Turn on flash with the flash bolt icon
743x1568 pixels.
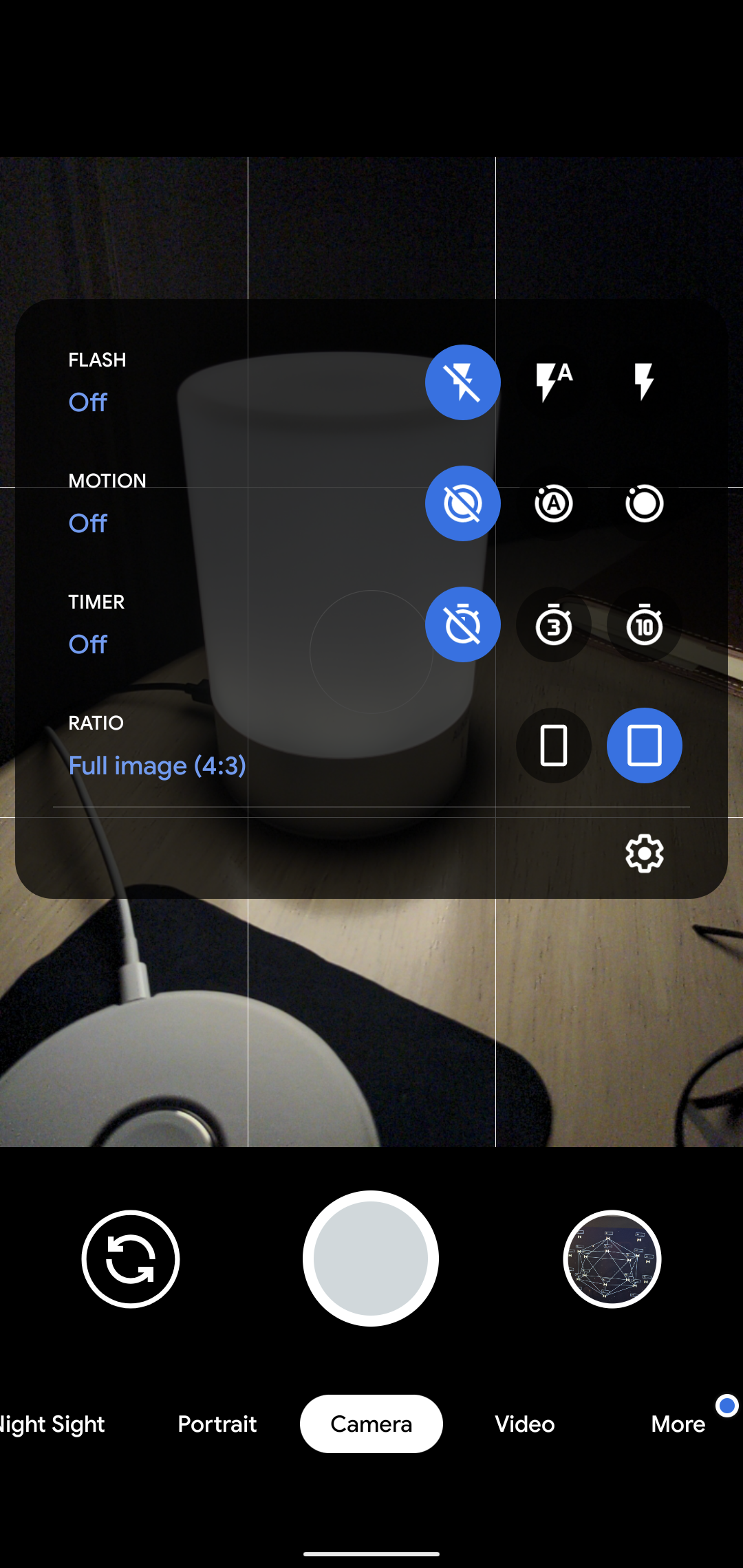(x=644, y=382)
